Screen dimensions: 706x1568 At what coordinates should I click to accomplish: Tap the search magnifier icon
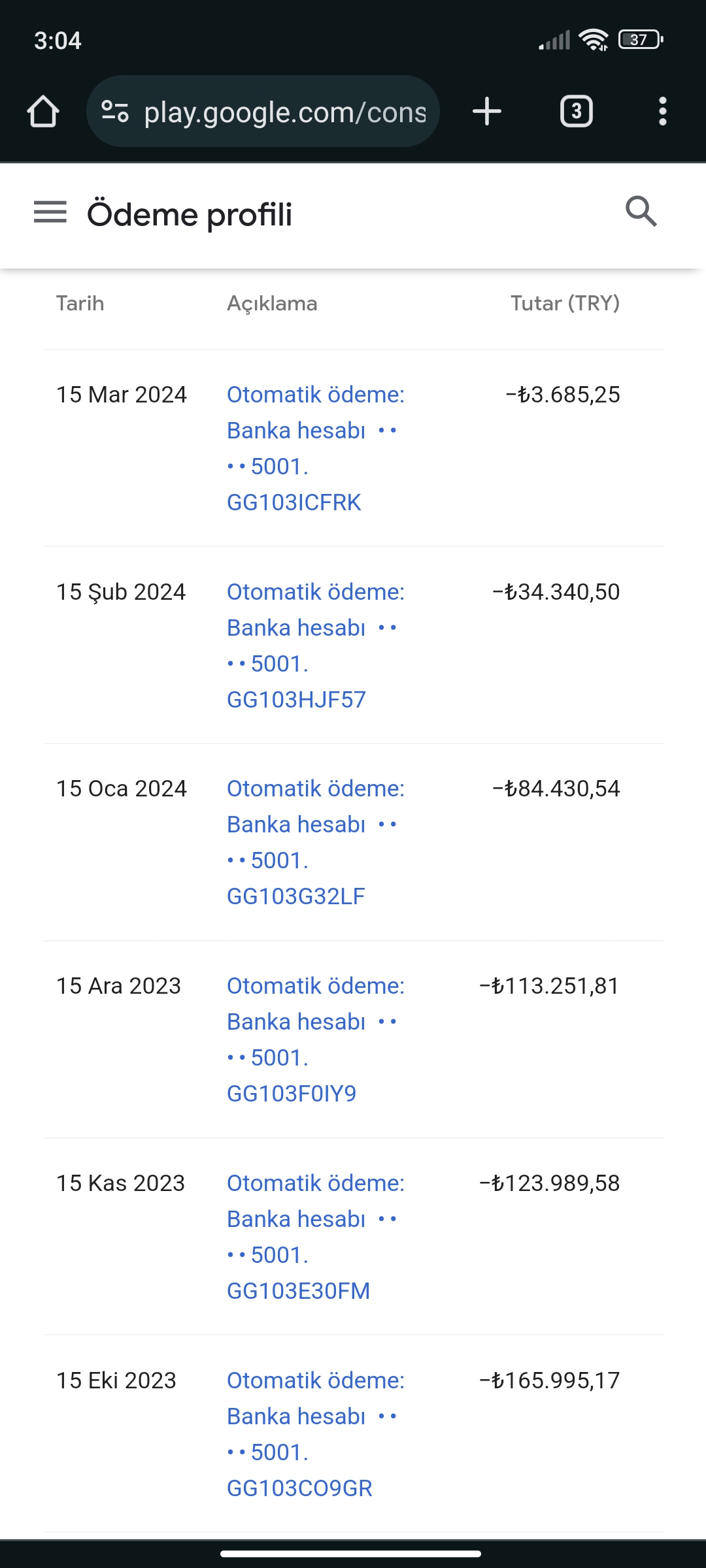(x=641, y=211)
